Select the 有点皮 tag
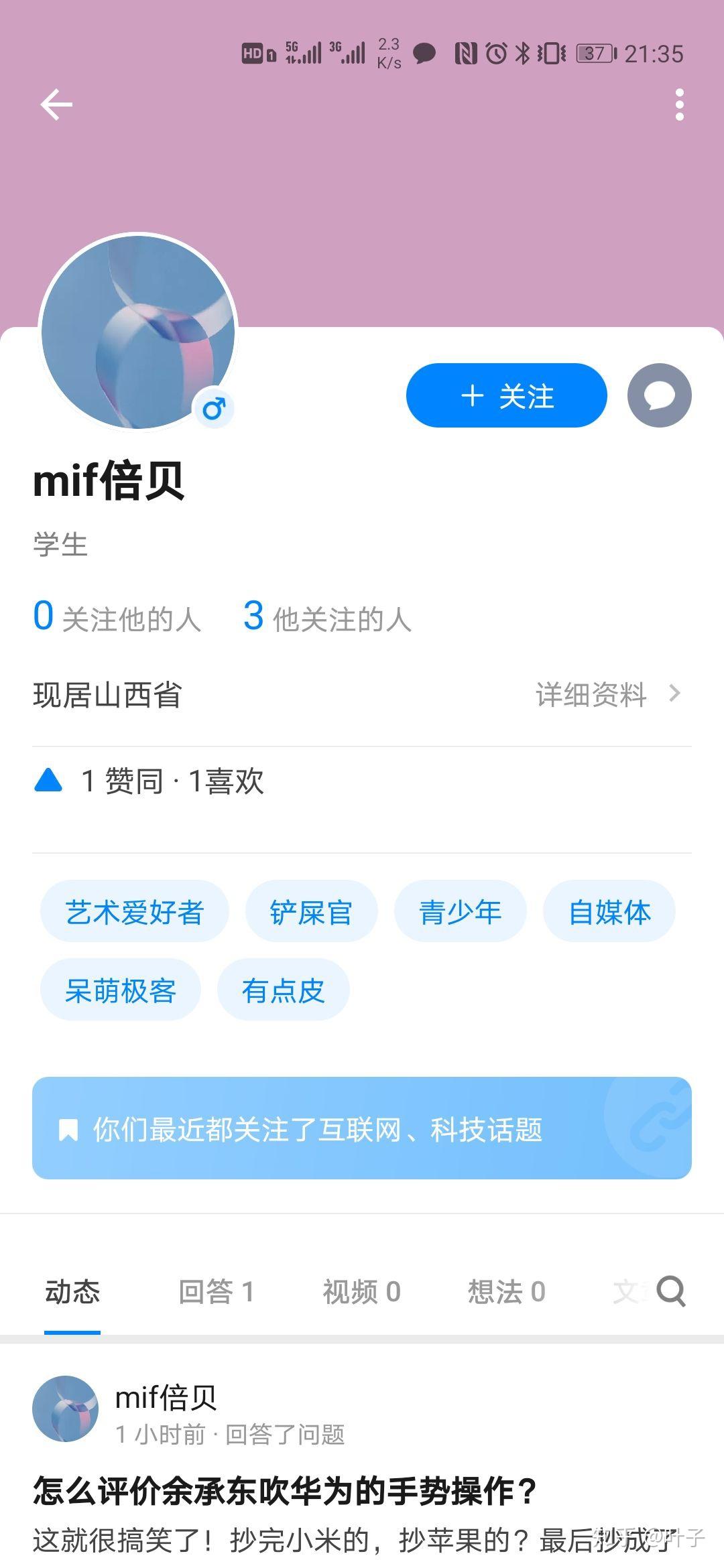Viewport: 724px width, 1568px height. (283, 990)
